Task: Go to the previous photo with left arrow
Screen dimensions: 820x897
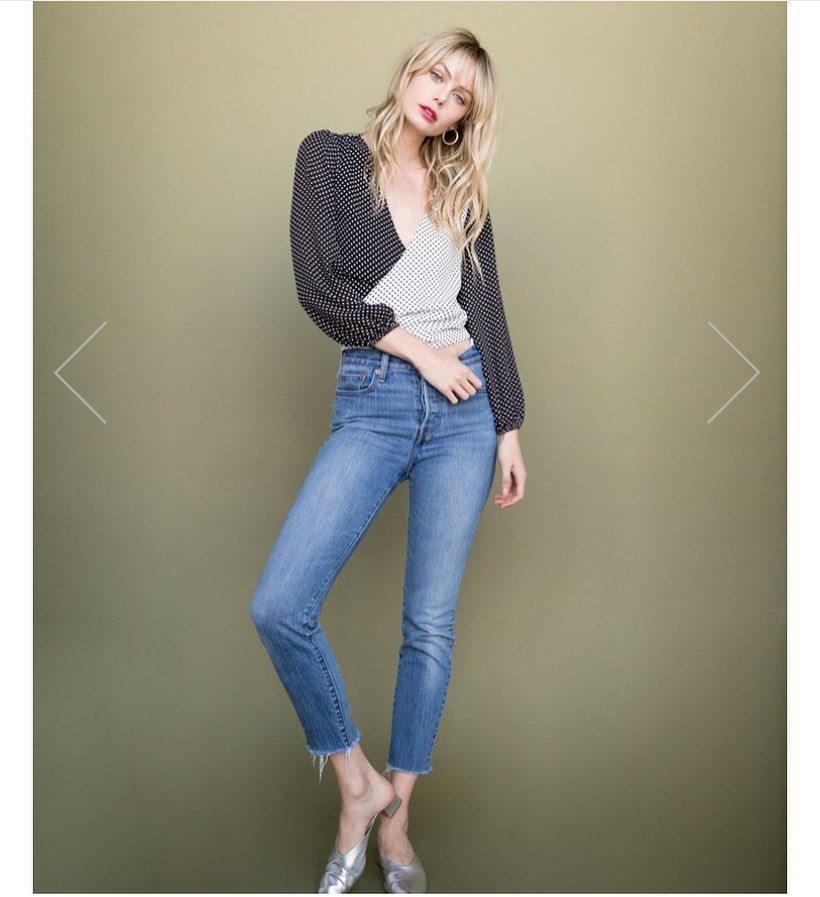Action: [x=80, y=372]
